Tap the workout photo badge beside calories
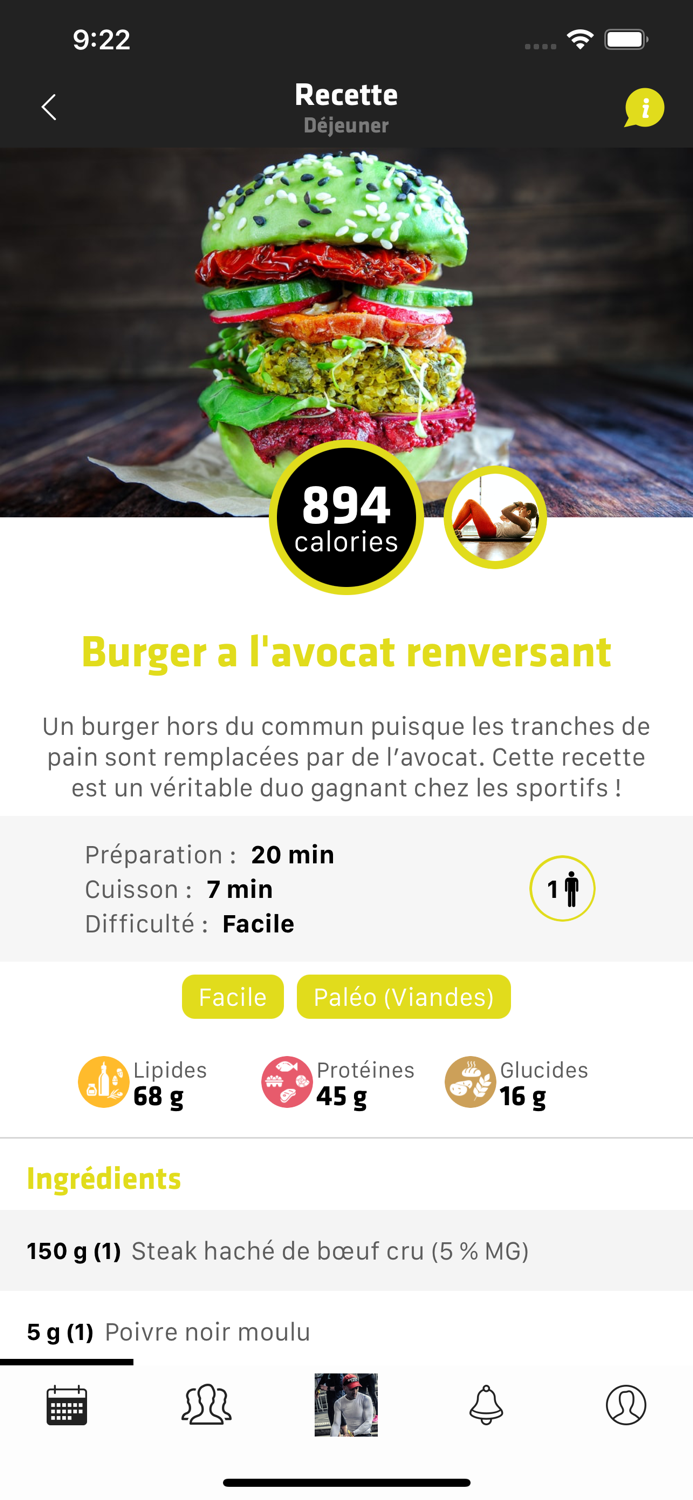 coord(495,517)
